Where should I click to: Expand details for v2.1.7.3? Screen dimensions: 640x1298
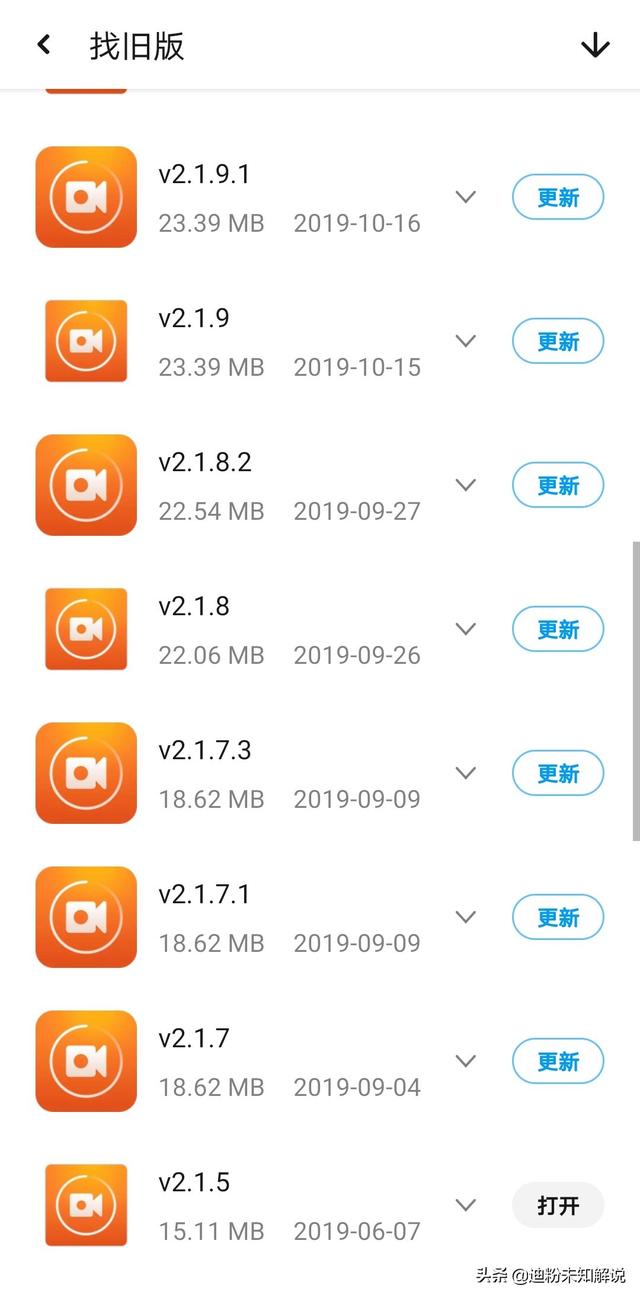tap(465, 773)
